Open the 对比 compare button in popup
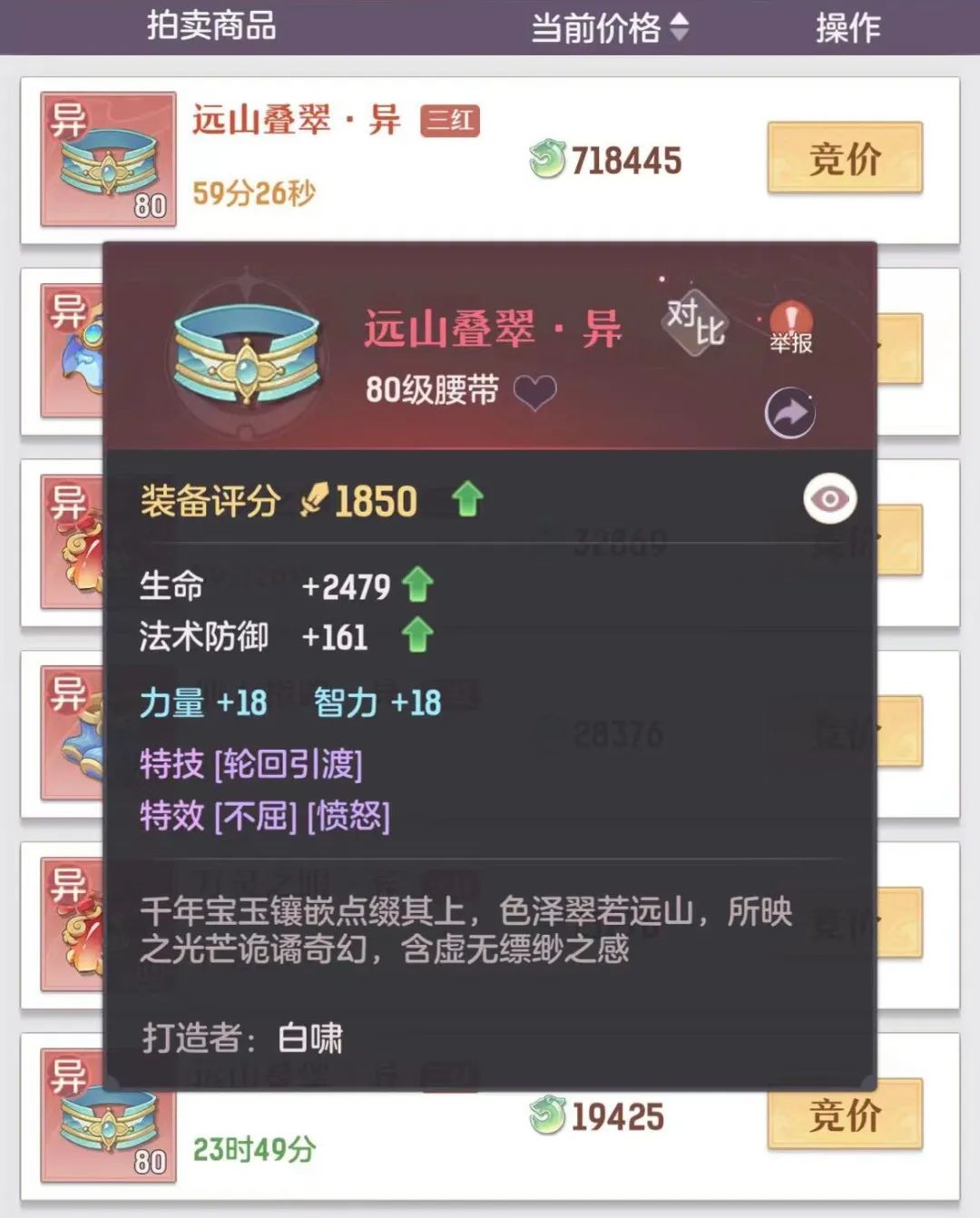The width and height of the screenshot is (980, 1218). 696,320
